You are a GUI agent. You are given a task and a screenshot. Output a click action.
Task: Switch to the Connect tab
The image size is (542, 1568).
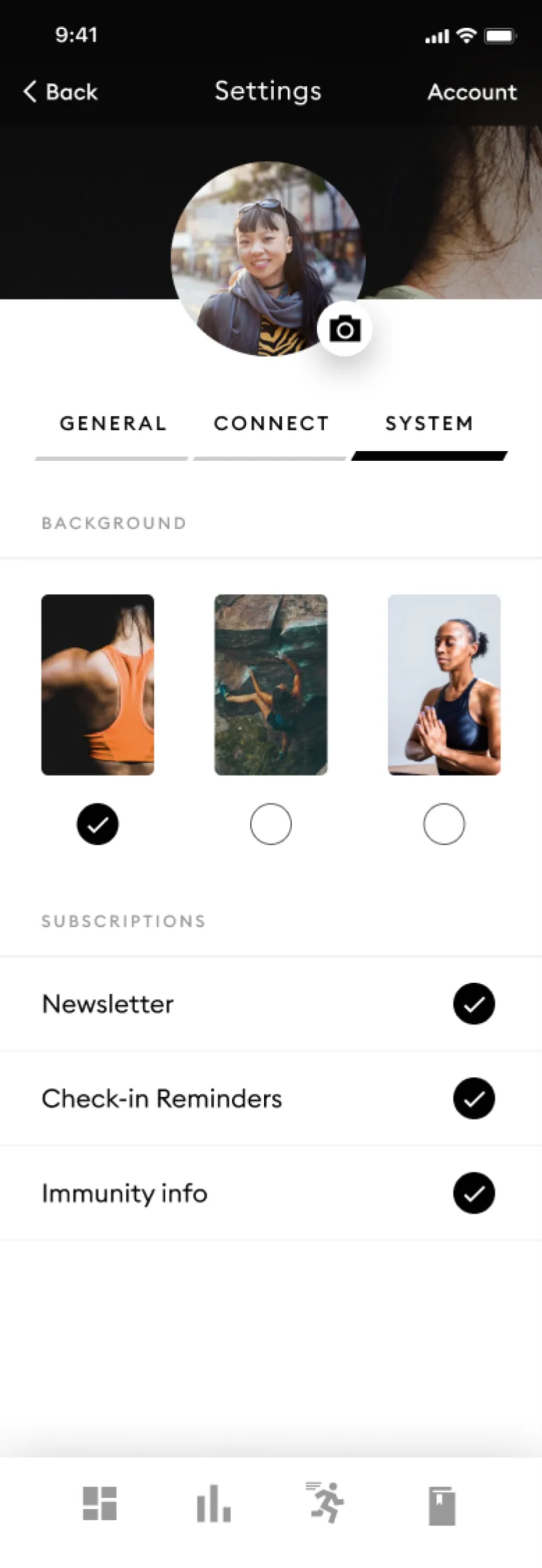[x=271, y=423]
